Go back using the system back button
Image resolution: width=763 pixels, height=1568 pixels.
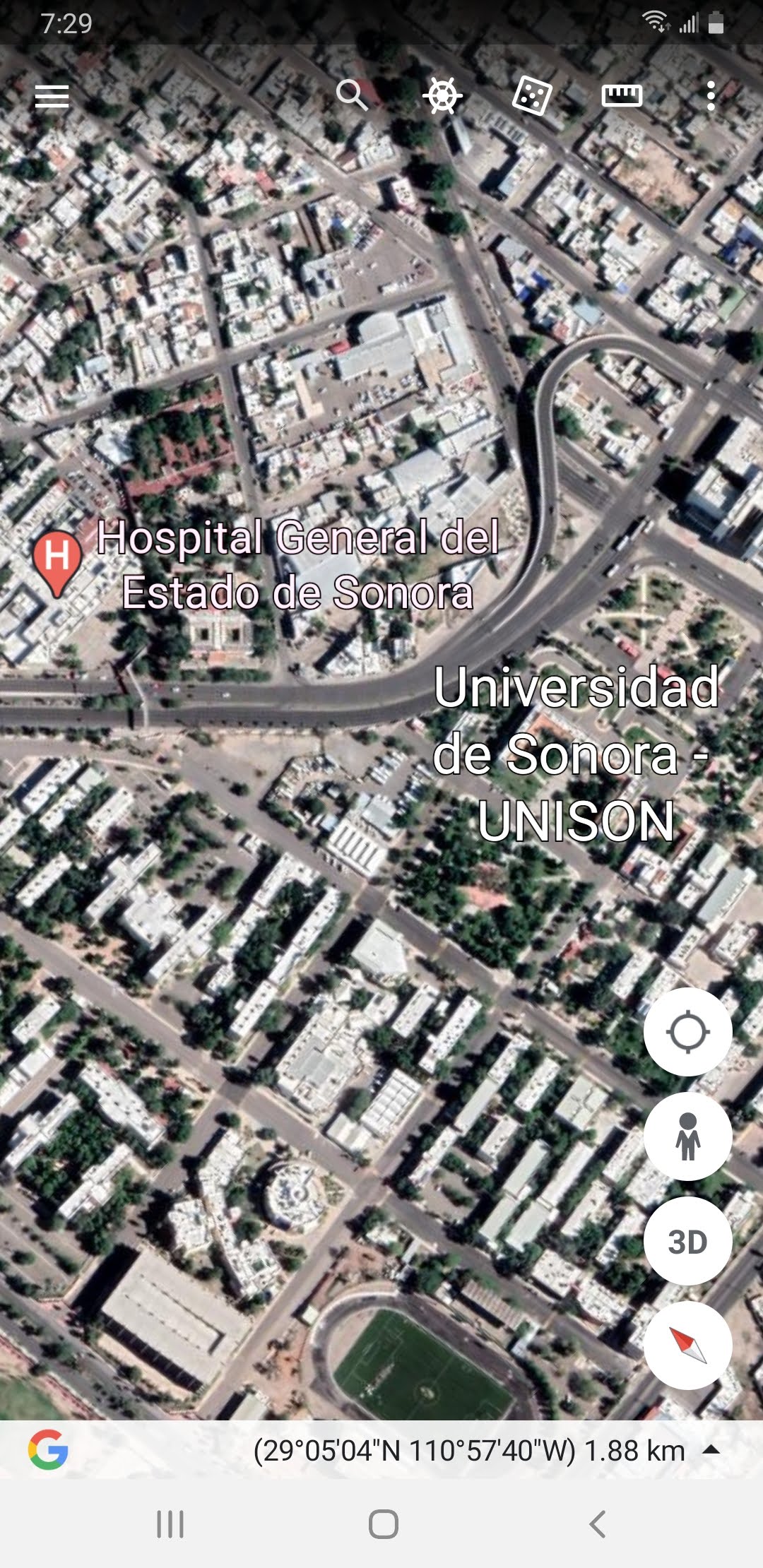pos(598,1524)
